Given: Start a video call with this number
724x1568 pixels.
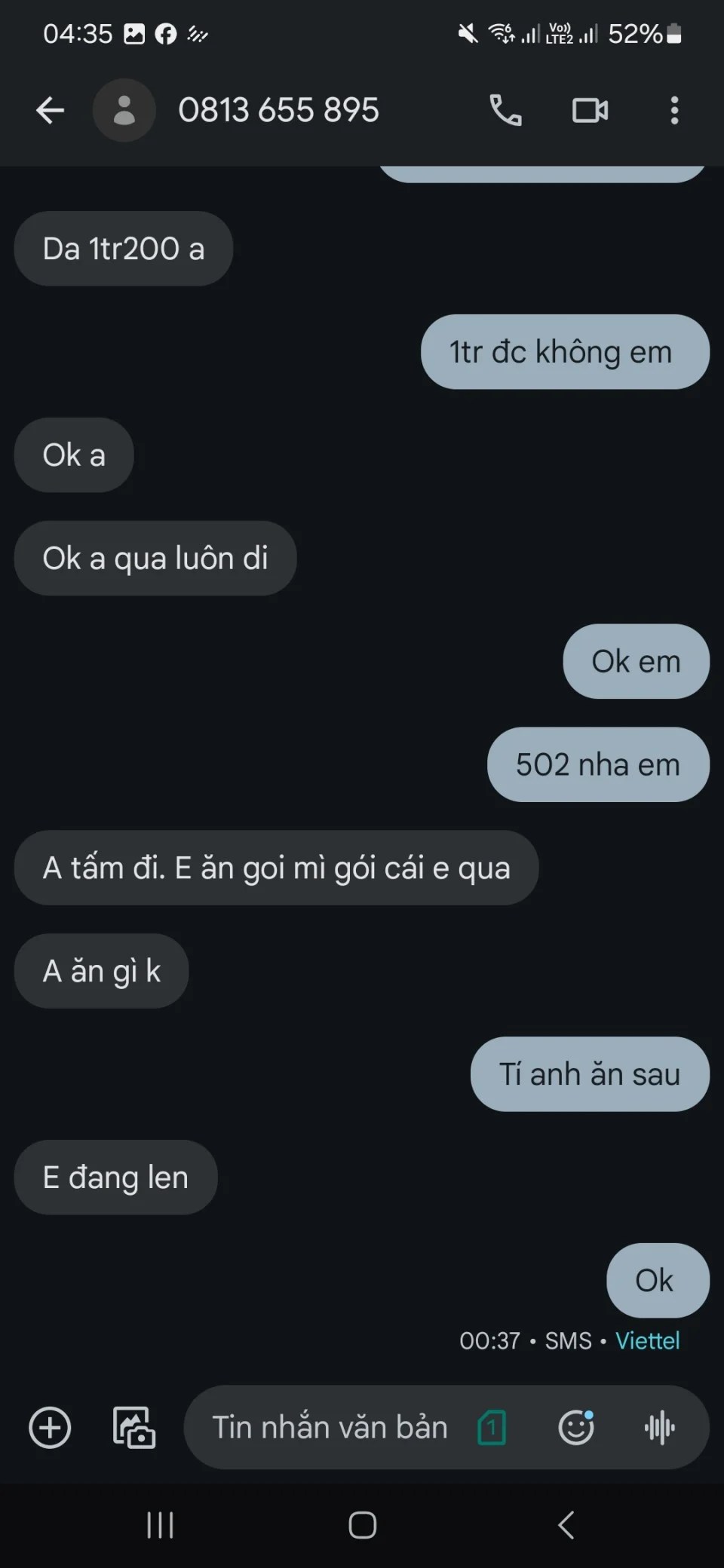Looking at the screenshot, I should (590, 111).
